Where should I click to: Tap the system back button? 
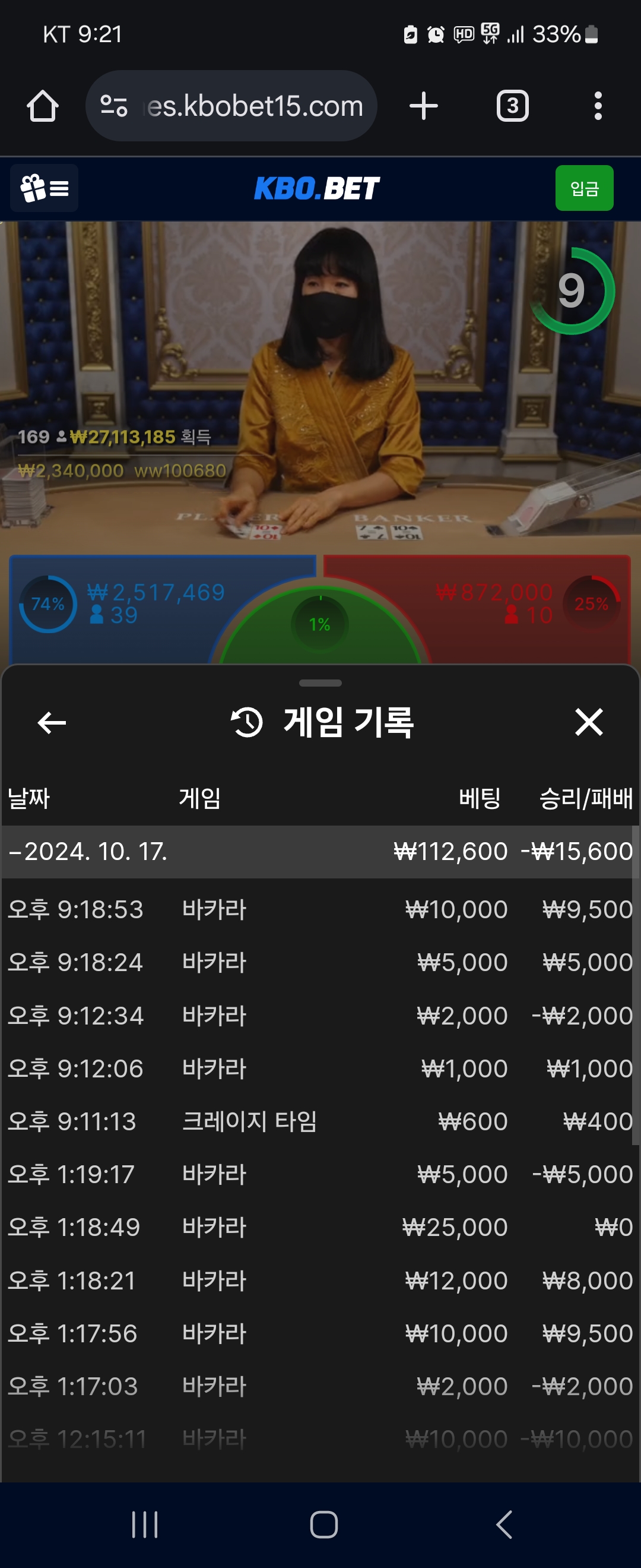tap(503, 1525)
